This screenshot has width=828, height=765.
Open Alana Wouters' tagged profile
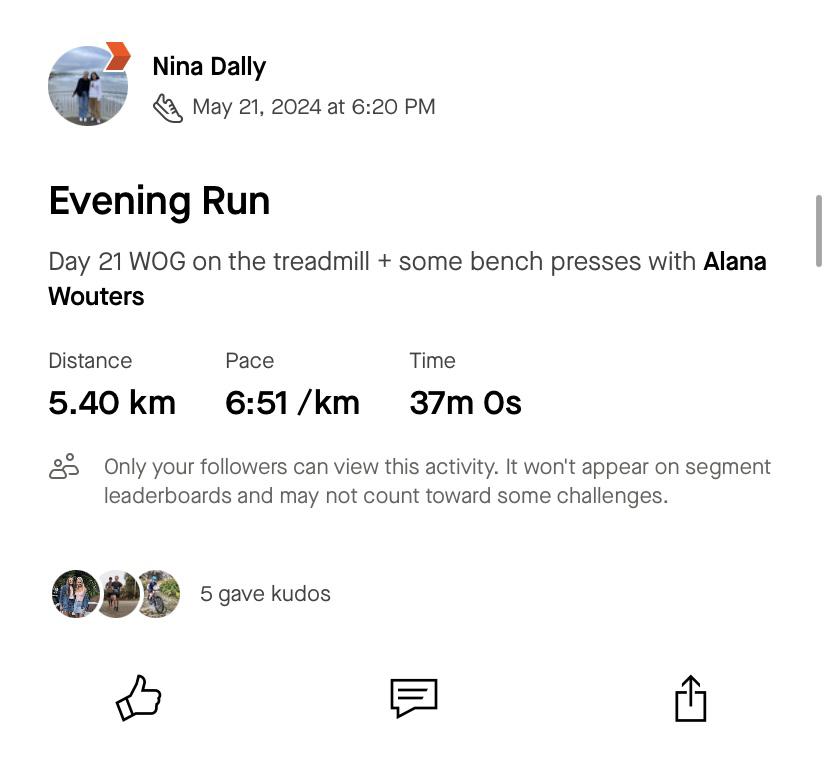pyautogui.click(x=734, y=262)
